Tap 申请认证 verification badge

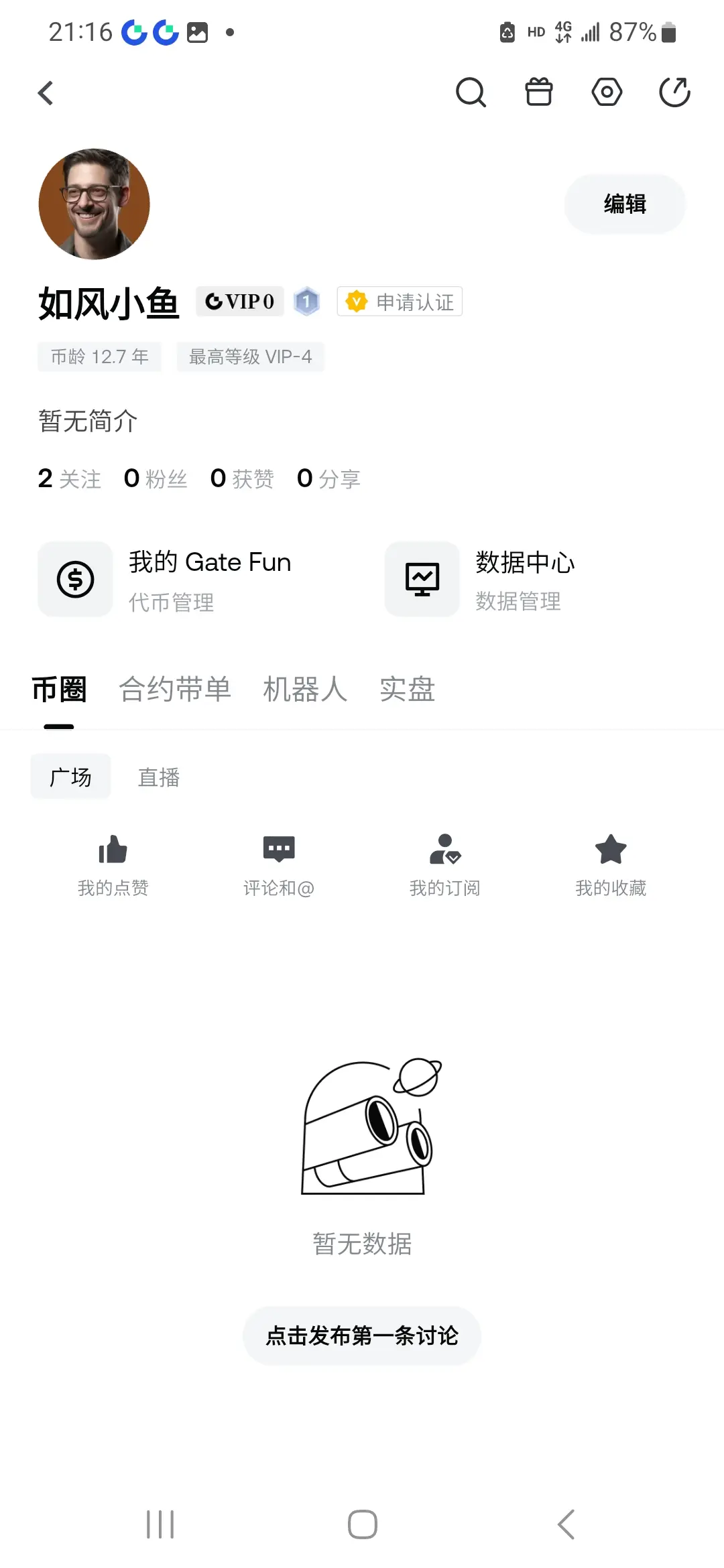pos(400,301)
